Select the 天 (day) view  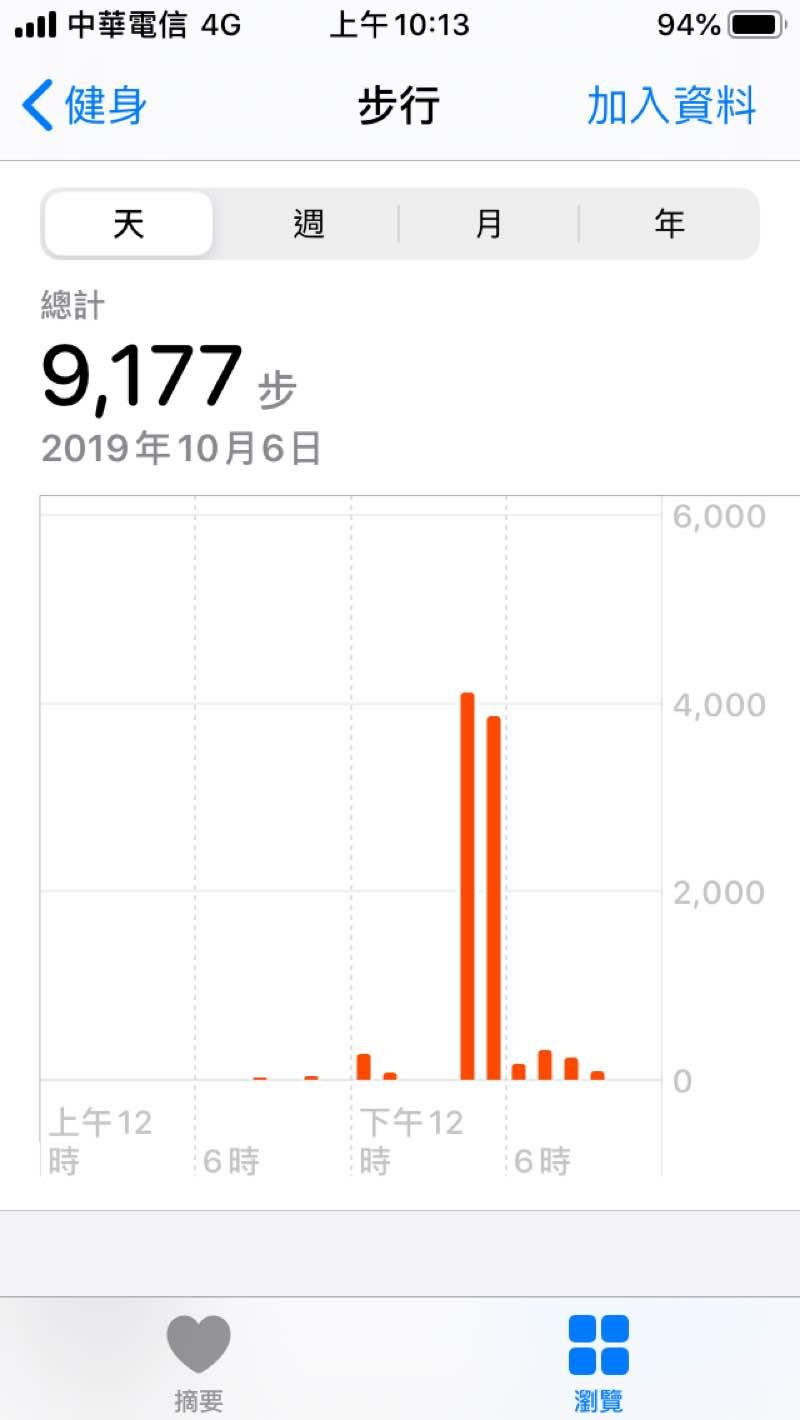pyautogui.click(x=129, y=224)
